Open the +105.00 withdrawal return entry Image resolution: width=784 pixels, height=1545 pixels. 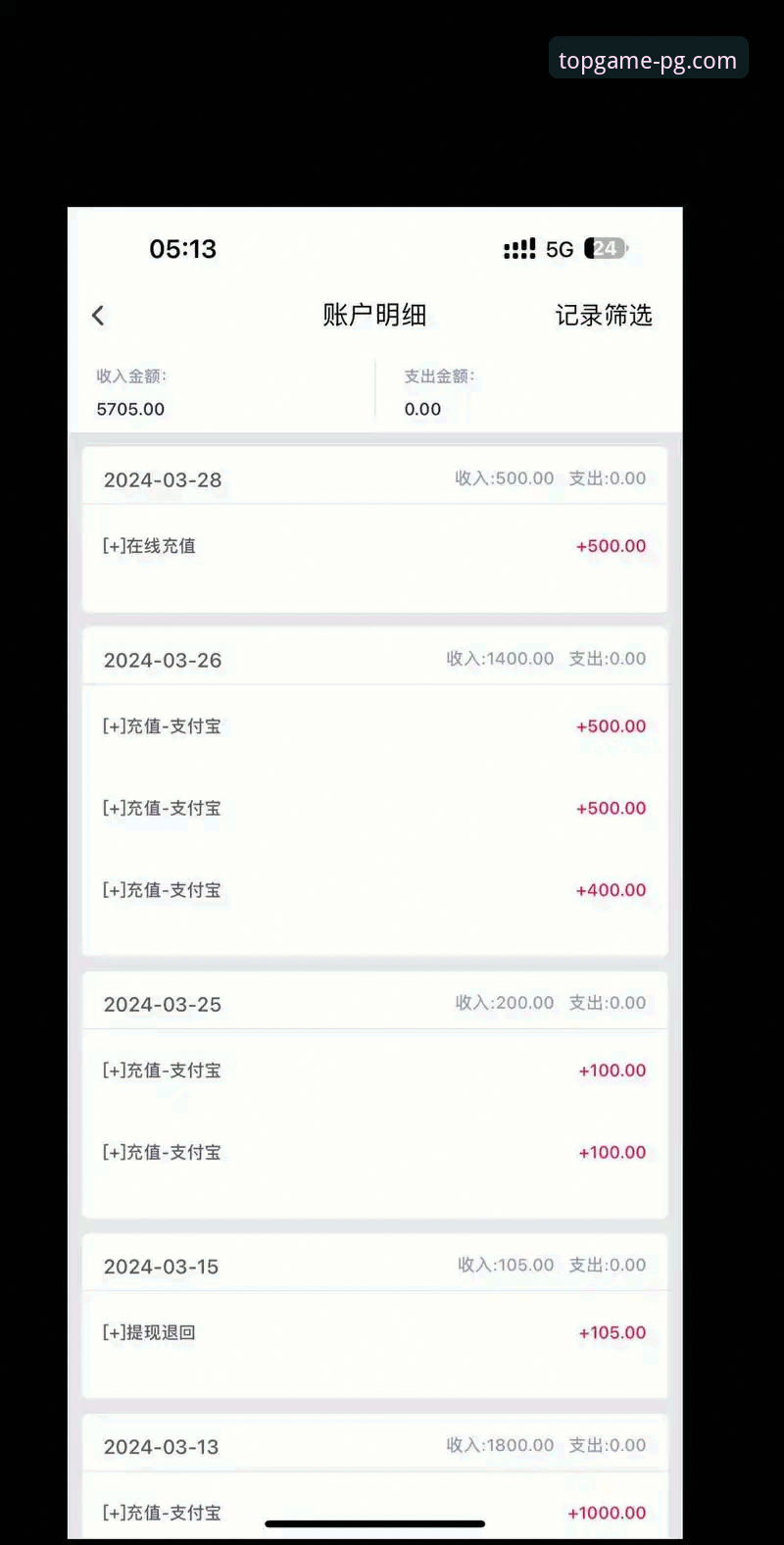click(x=374, y=1332)
